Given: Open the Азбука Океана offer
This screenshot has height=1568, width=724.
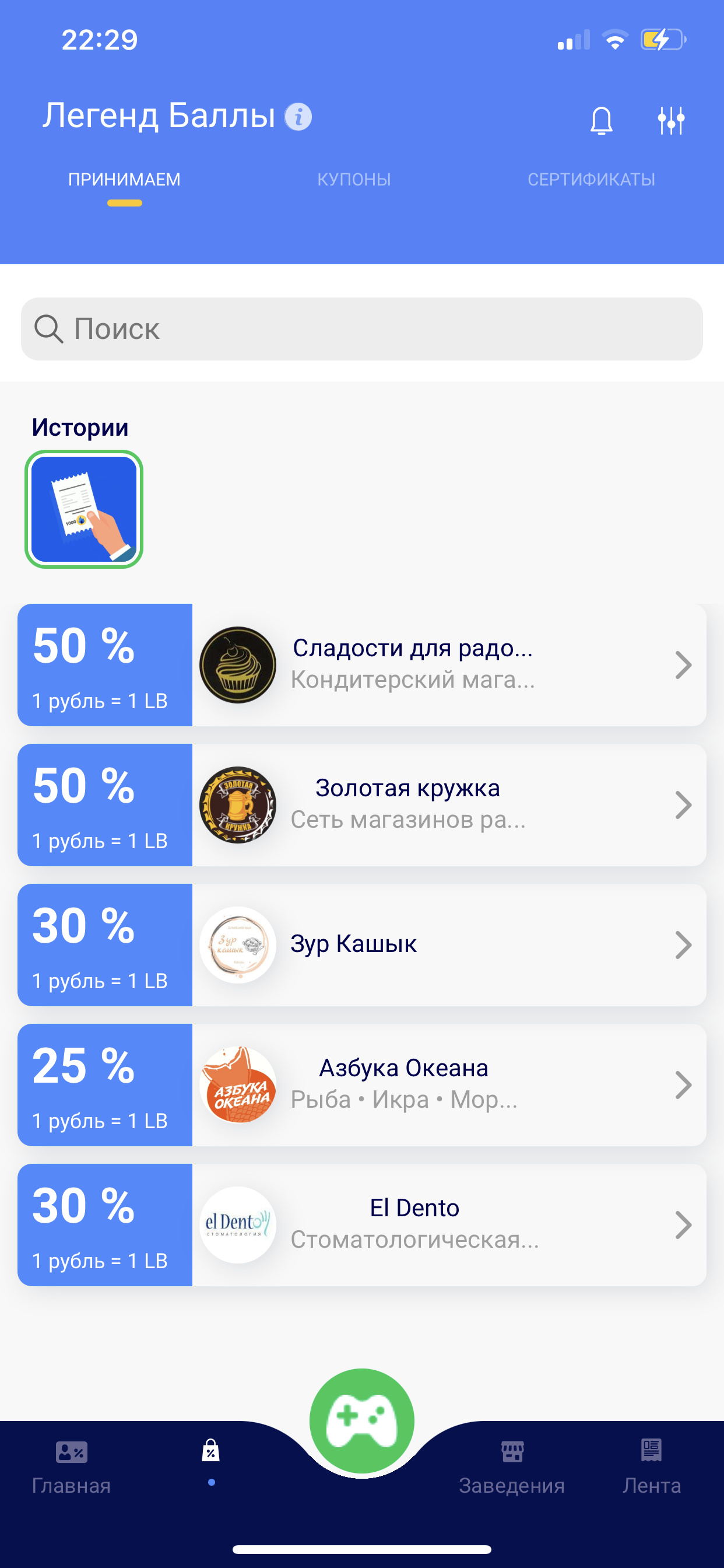Looking at the screenshot, I should [414, 1084].
